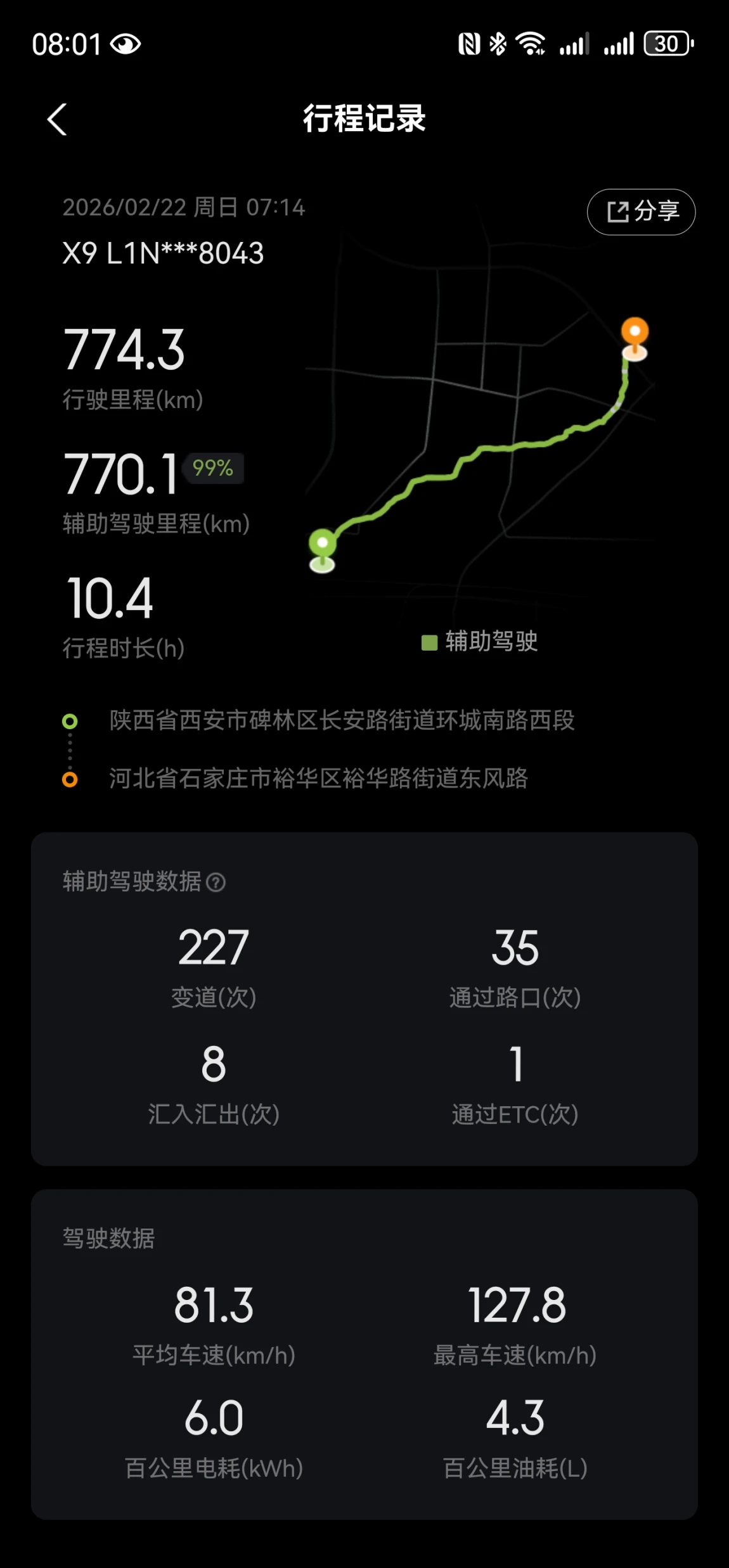The width and height of the screenshot is (729, 1568).
Task: Share this trip record via 分享
Action: [x=641, y=212]
